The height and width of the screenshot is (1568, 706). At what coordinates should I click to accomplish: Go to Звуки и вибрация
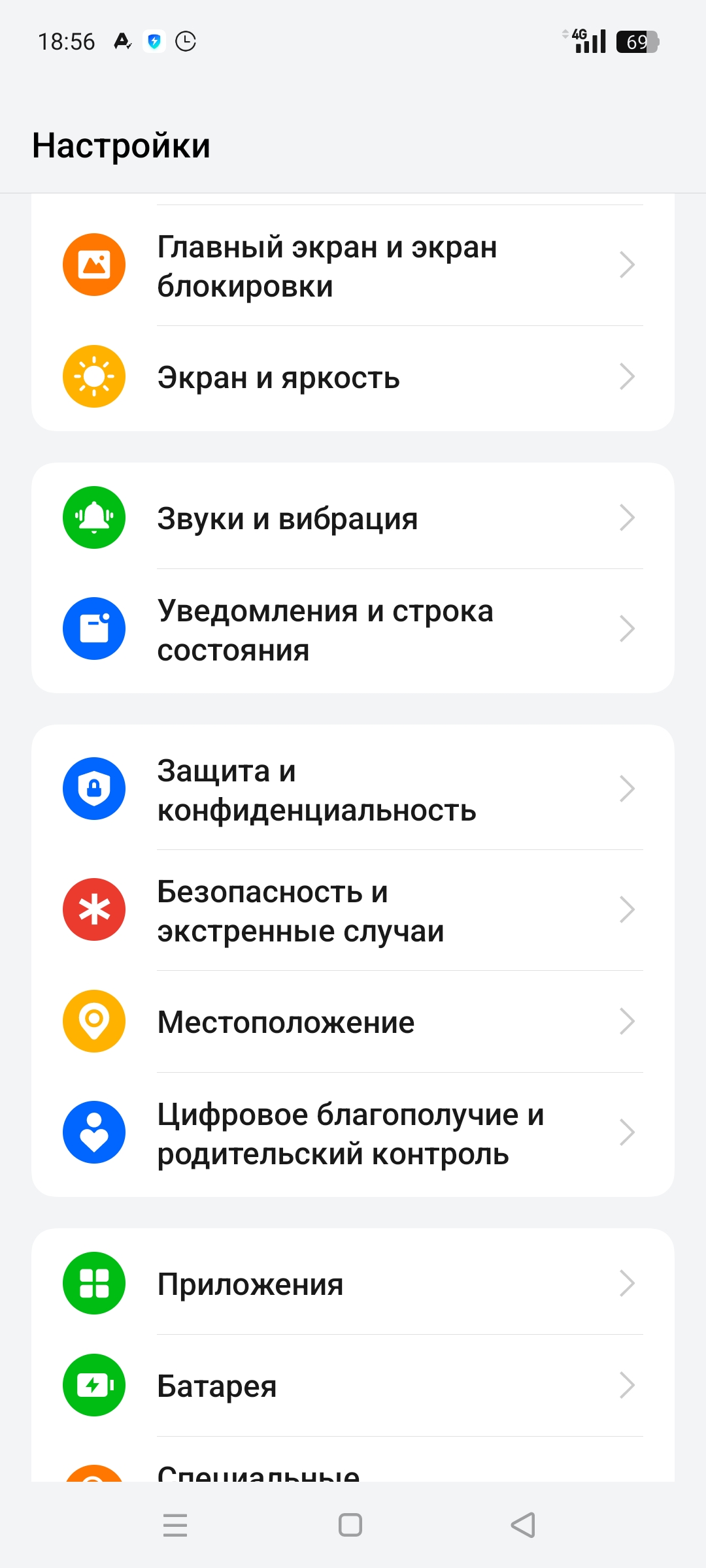(x=353, y=517)
